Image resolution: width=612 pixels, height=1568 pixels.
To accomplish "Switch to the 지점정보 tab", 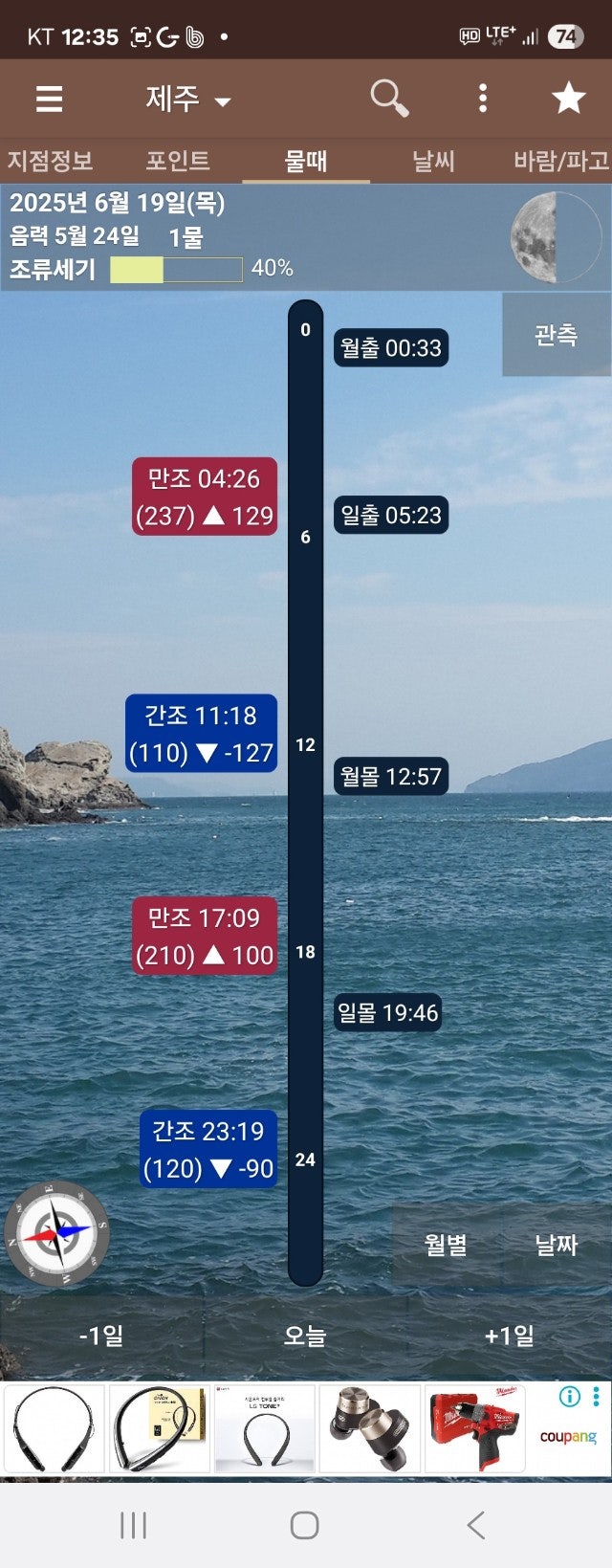I will tap(51, 160).
